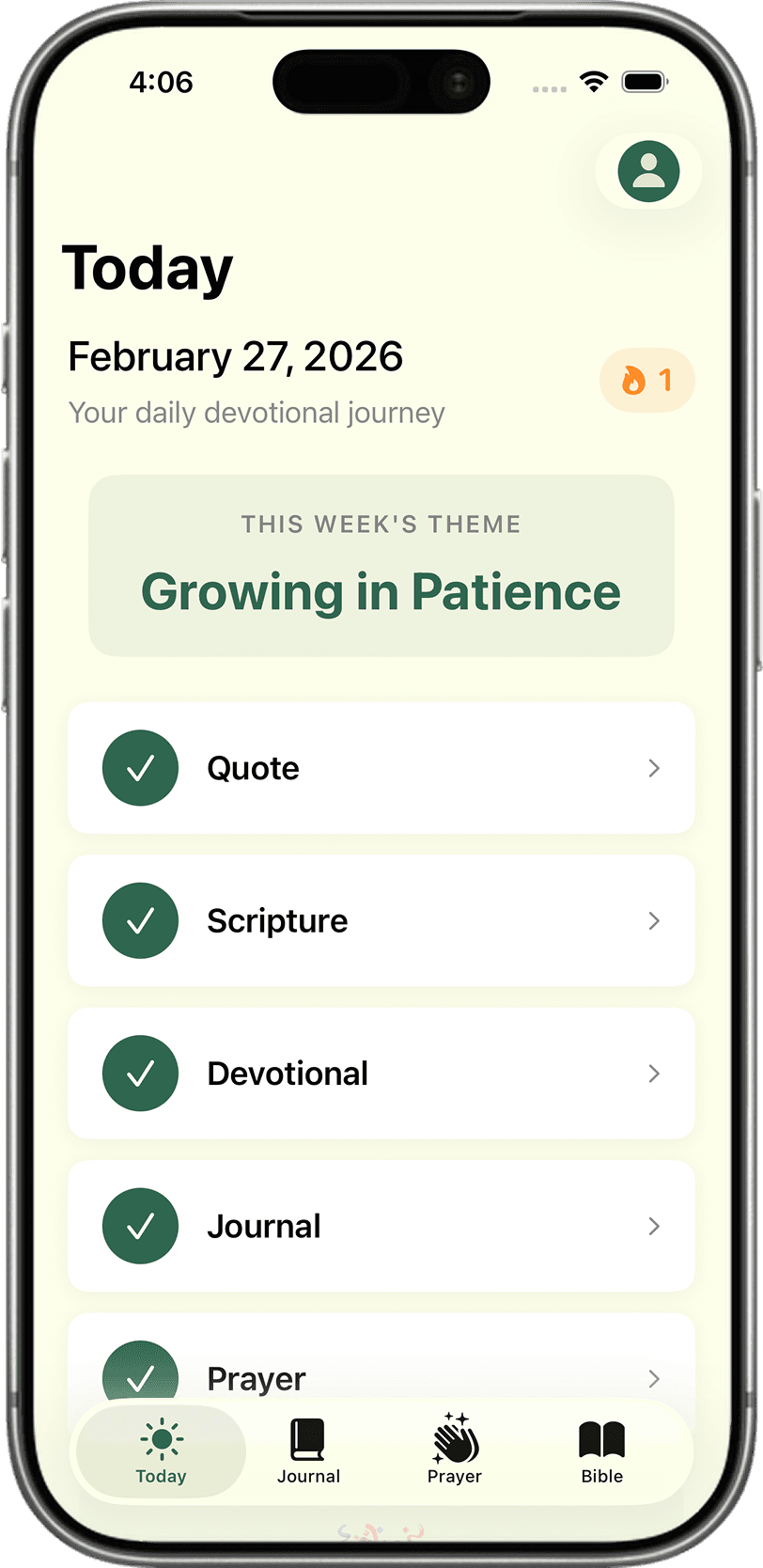Screen dimensions: 763x1568
Task: Tap the Quote checkmark circle
Action: (140, 768)
